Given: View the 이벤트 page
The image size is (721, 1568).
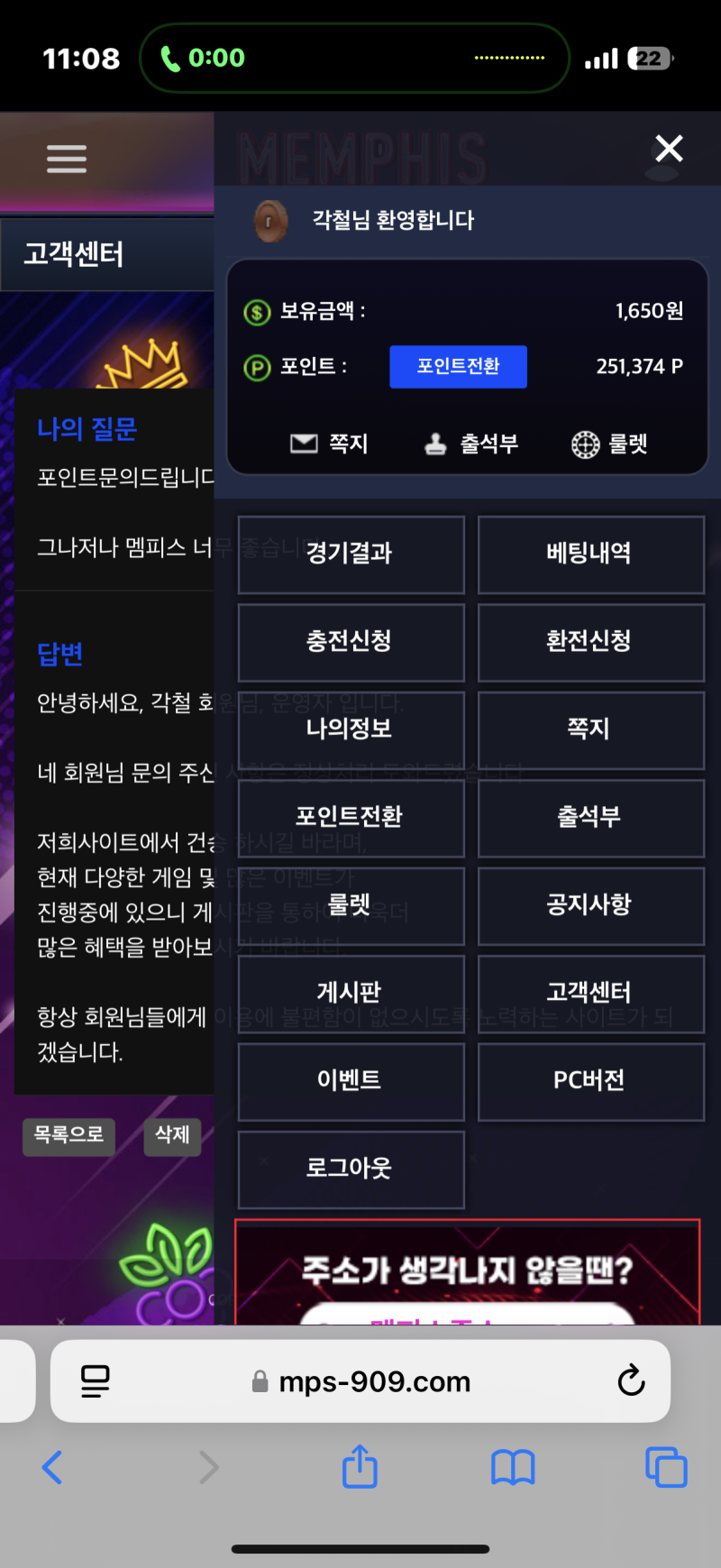Looking at the screenshot, I should click(351, 1080).
